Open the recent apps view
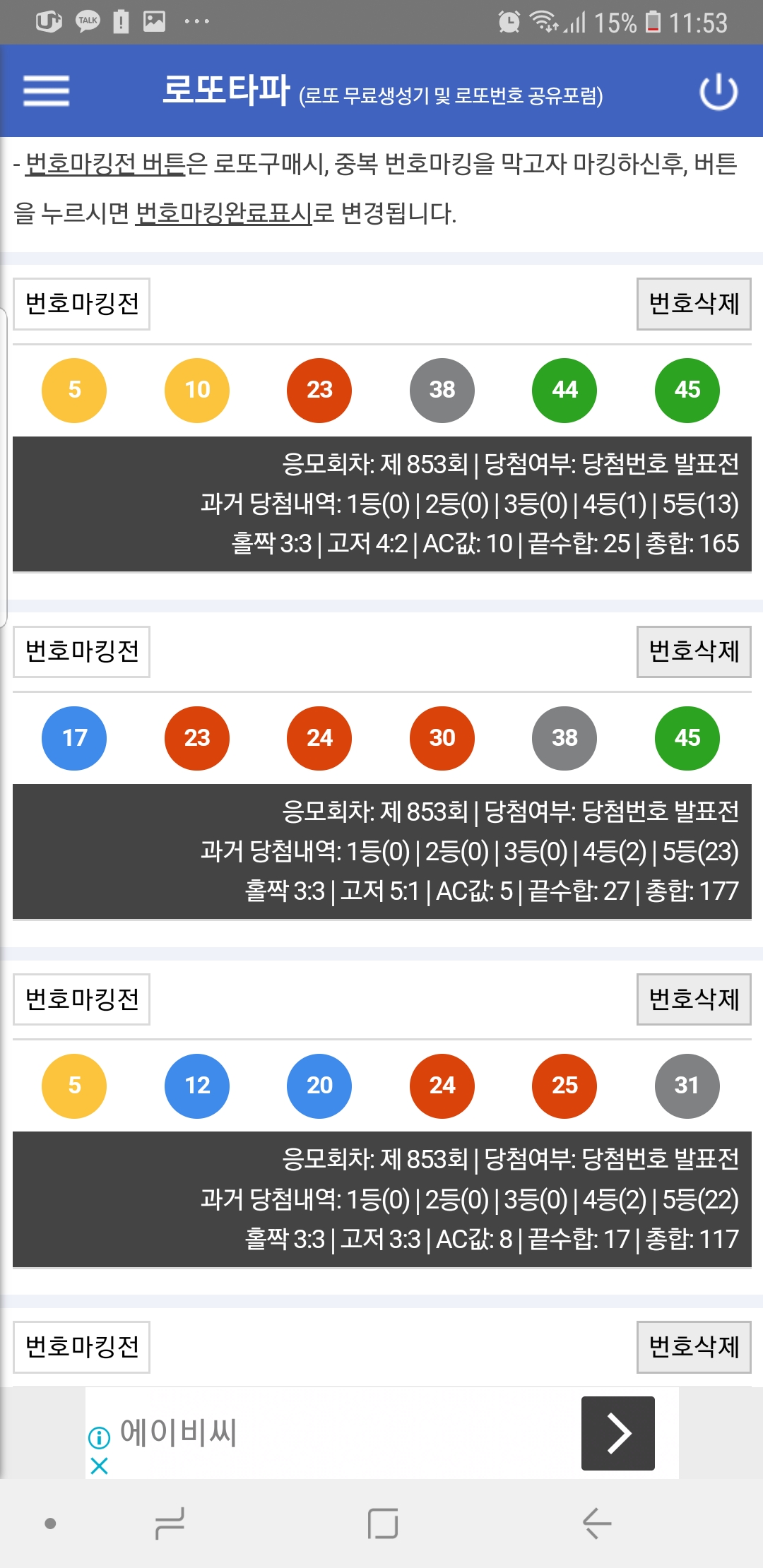The height and width of the screenshot is (1568, 763). coord(170,1523)
